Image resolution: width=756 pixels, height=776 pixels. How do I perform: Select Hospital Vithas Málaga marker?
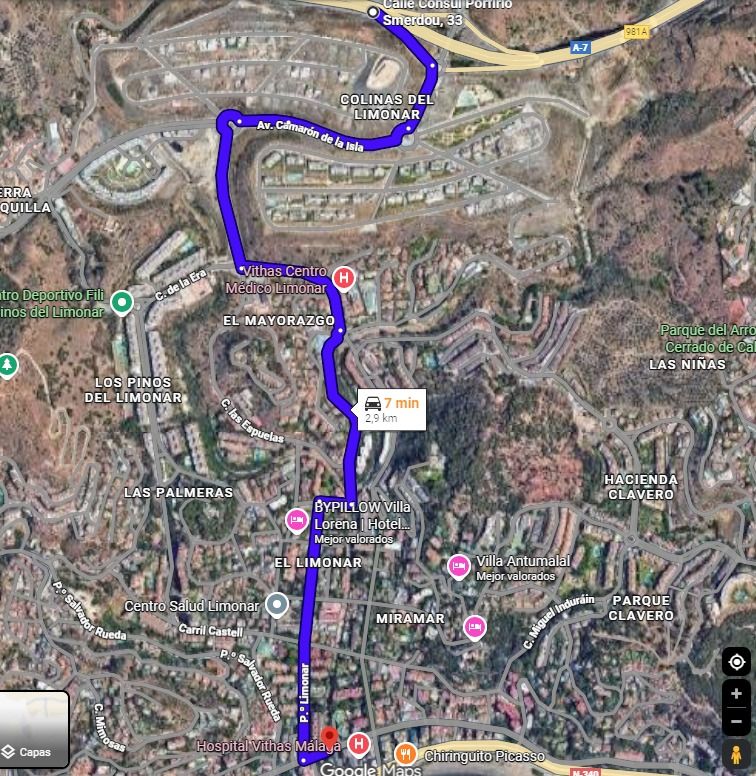pyautogui.click(x=359, y=745)
